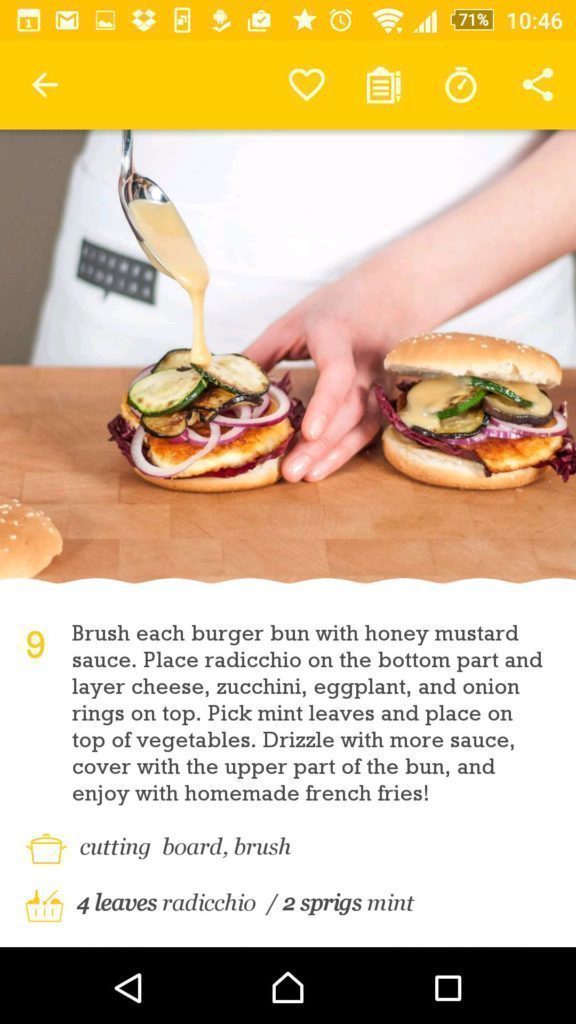Tap the system home button

(x=288, y=987)
